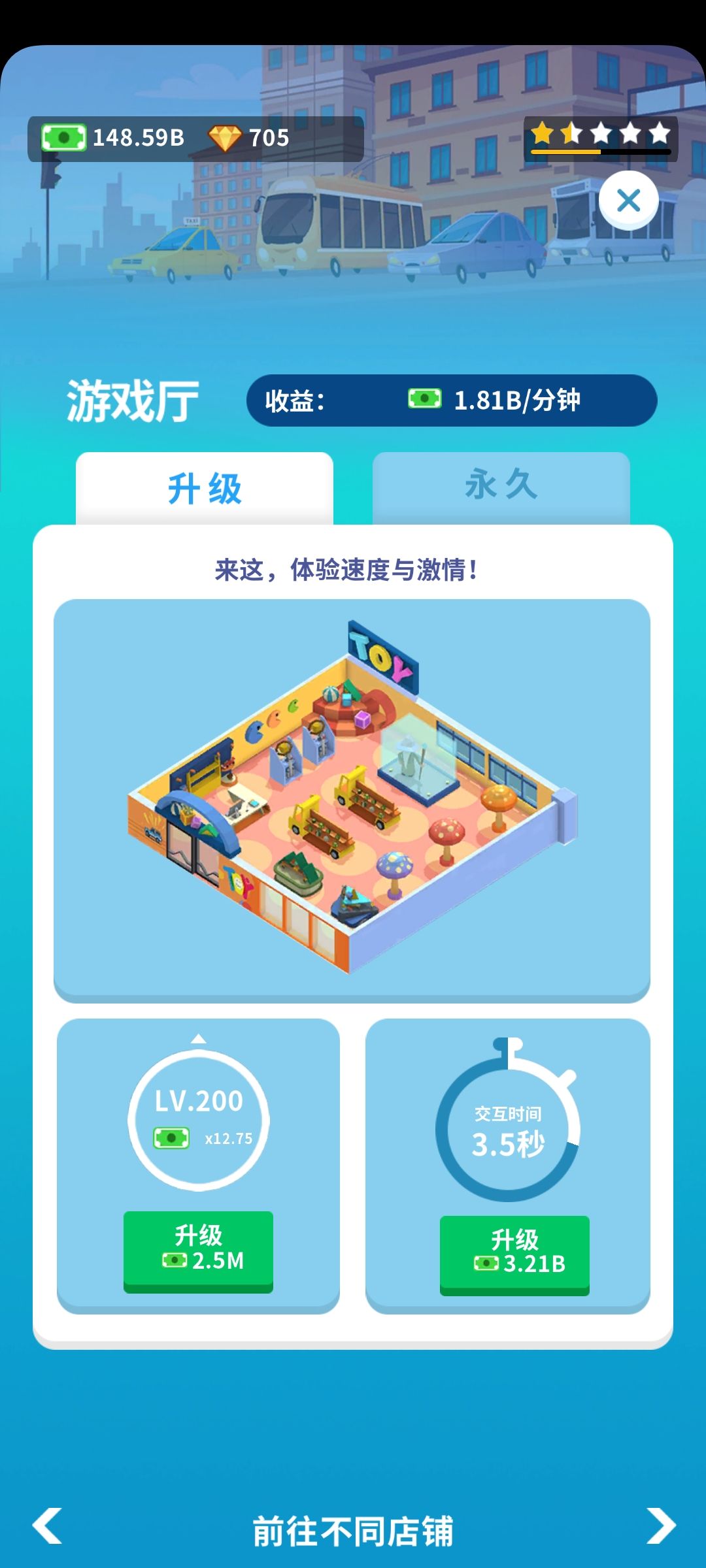Click the cash icon showing 148.59B
Screen dimensions: 706x1568
[62, 137]
